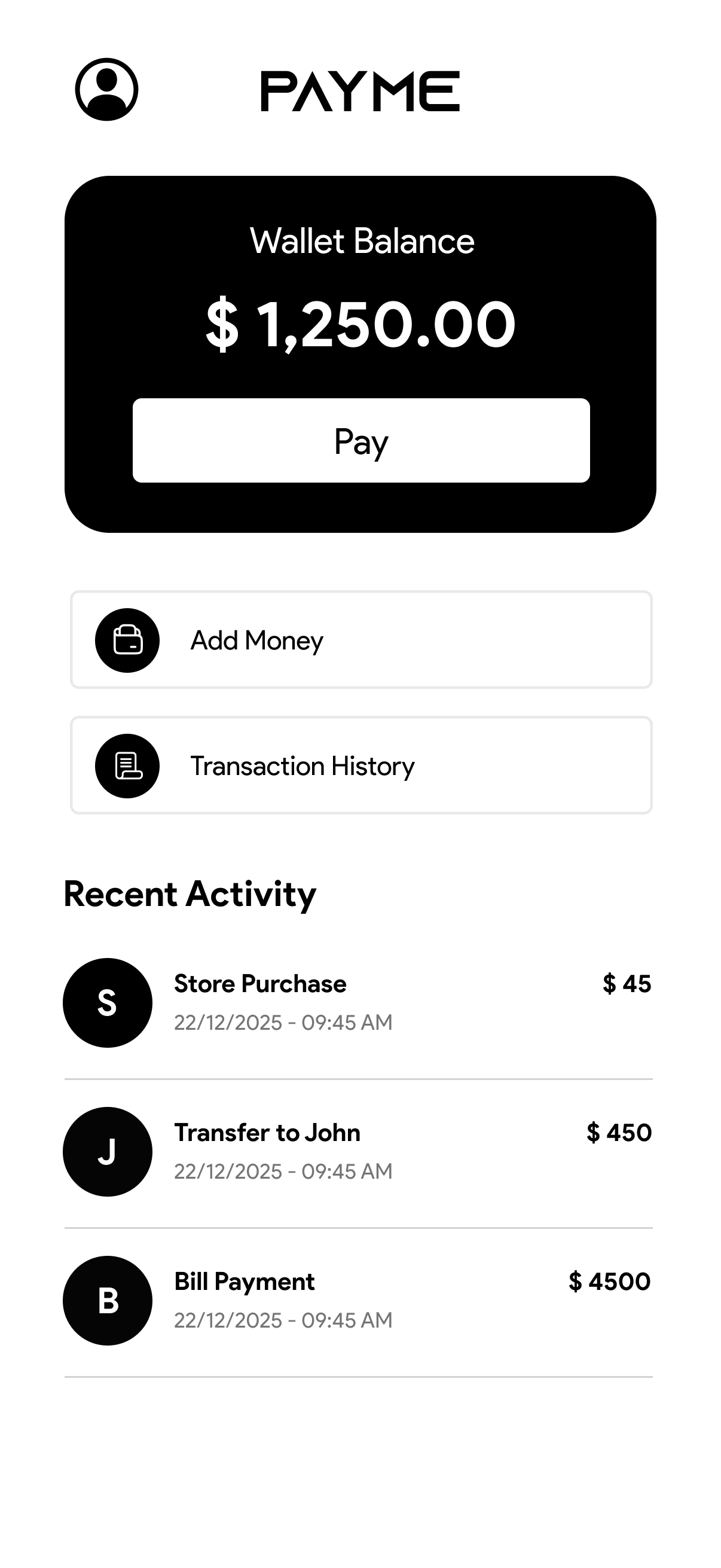
Task: Open Add Money
Action: (x=361, y=640)
